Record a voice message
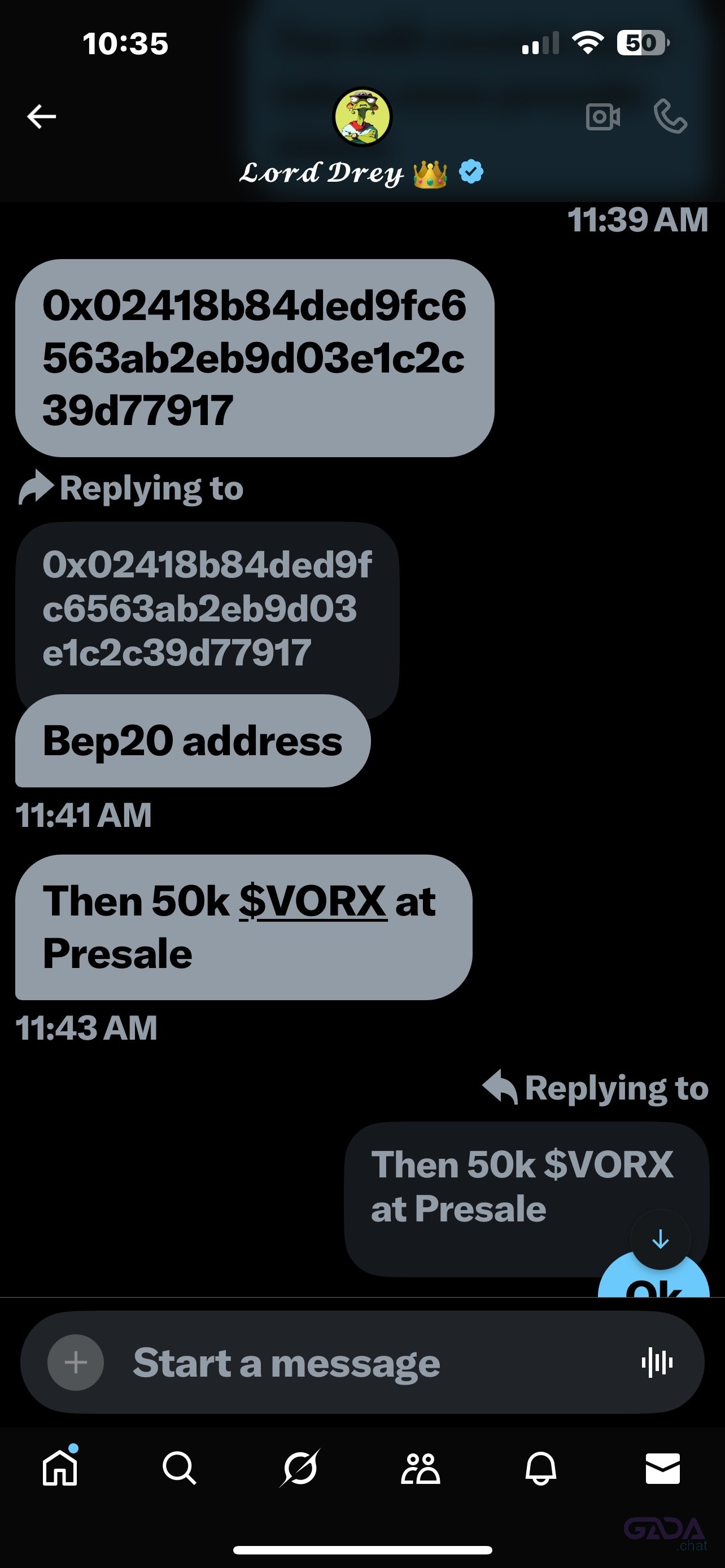The image size is (725, 1568). tap(657, 1362)
